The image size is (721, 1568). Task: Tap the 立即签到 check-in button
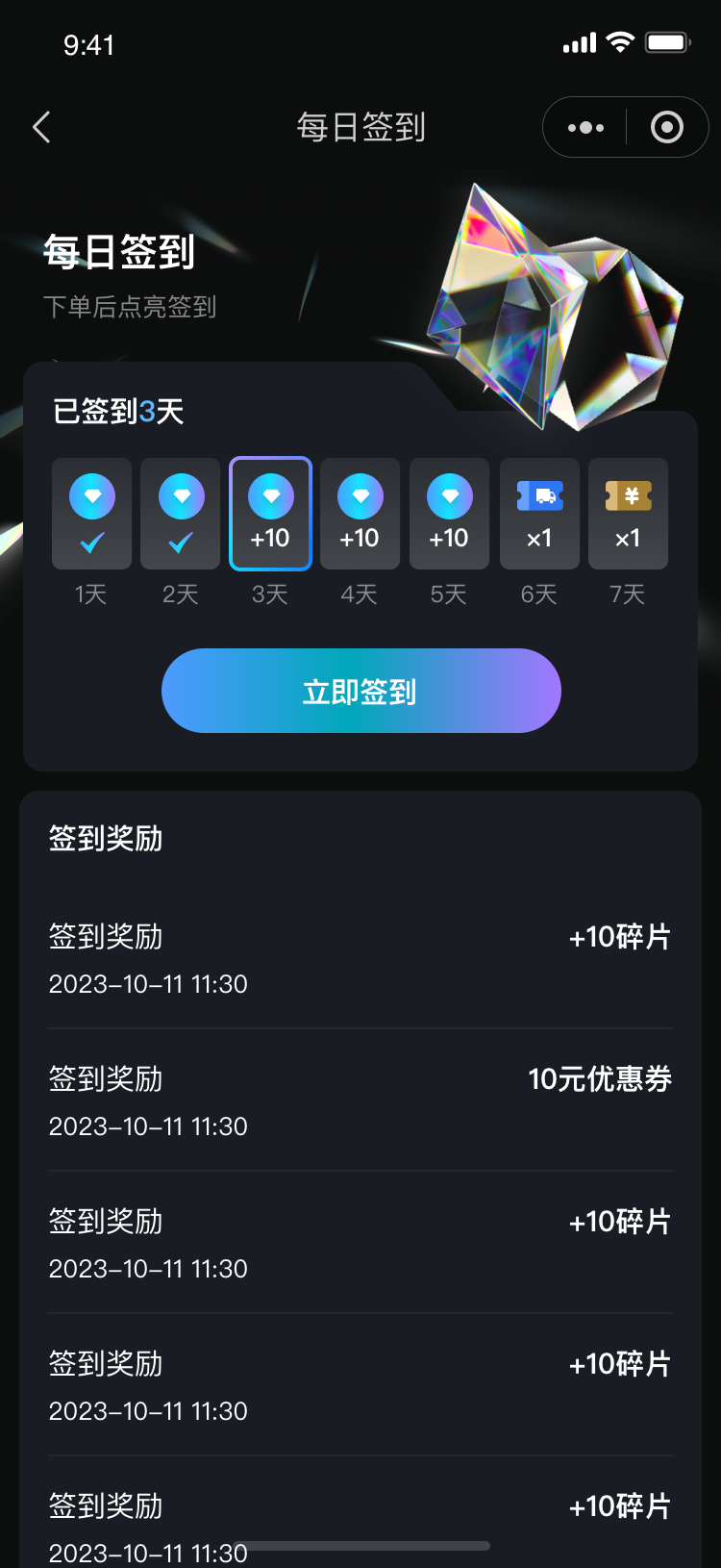click(x=360, y=691)
